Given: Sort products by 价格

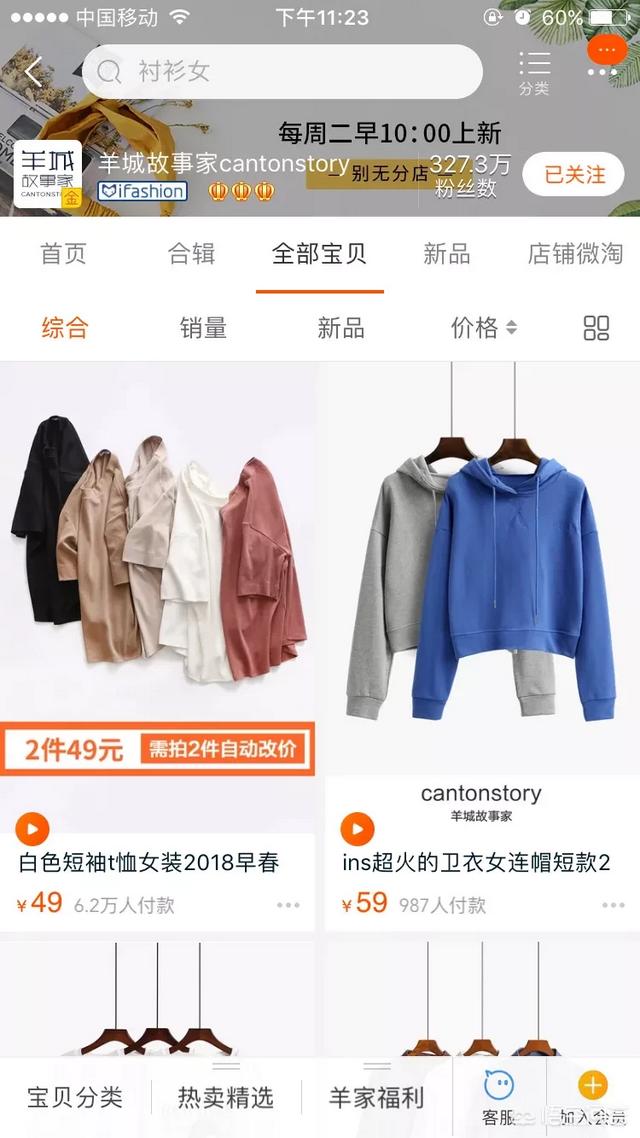Looking at the screenshot, I should (484, 328).
